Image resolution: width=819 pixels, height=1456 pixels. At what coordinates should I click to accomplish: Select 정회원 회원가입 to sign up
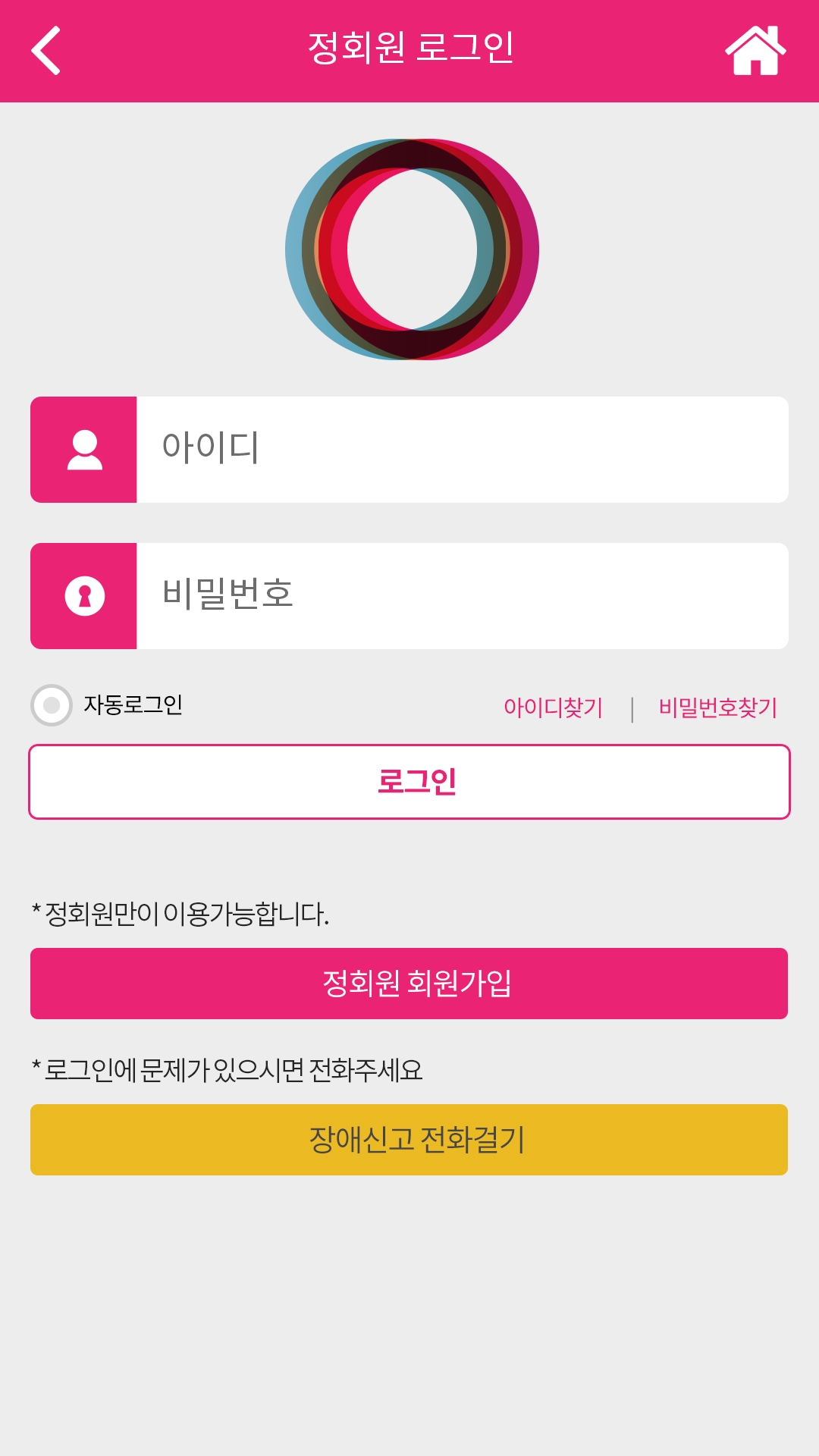click(409, 984)
